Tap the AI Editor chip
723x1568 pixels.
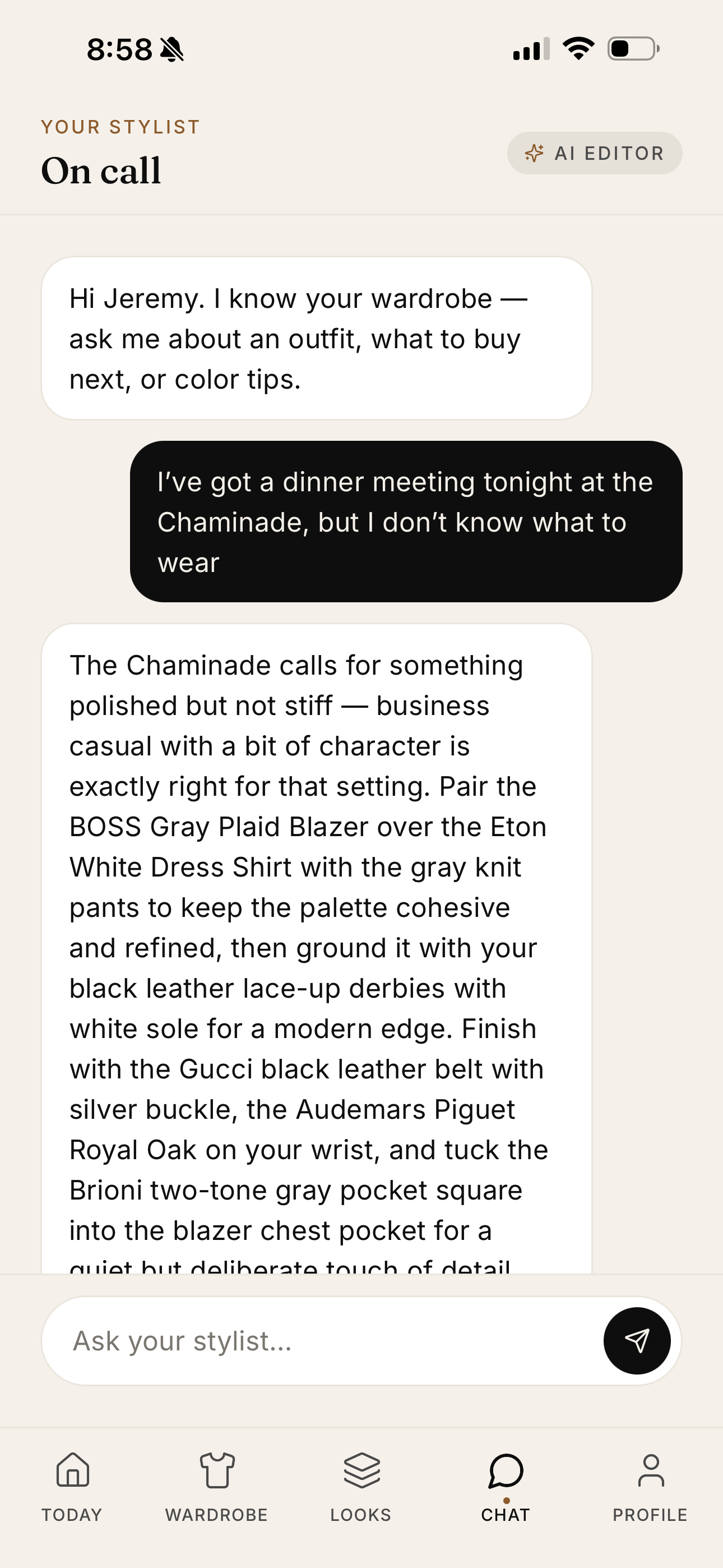pos(594,153)
